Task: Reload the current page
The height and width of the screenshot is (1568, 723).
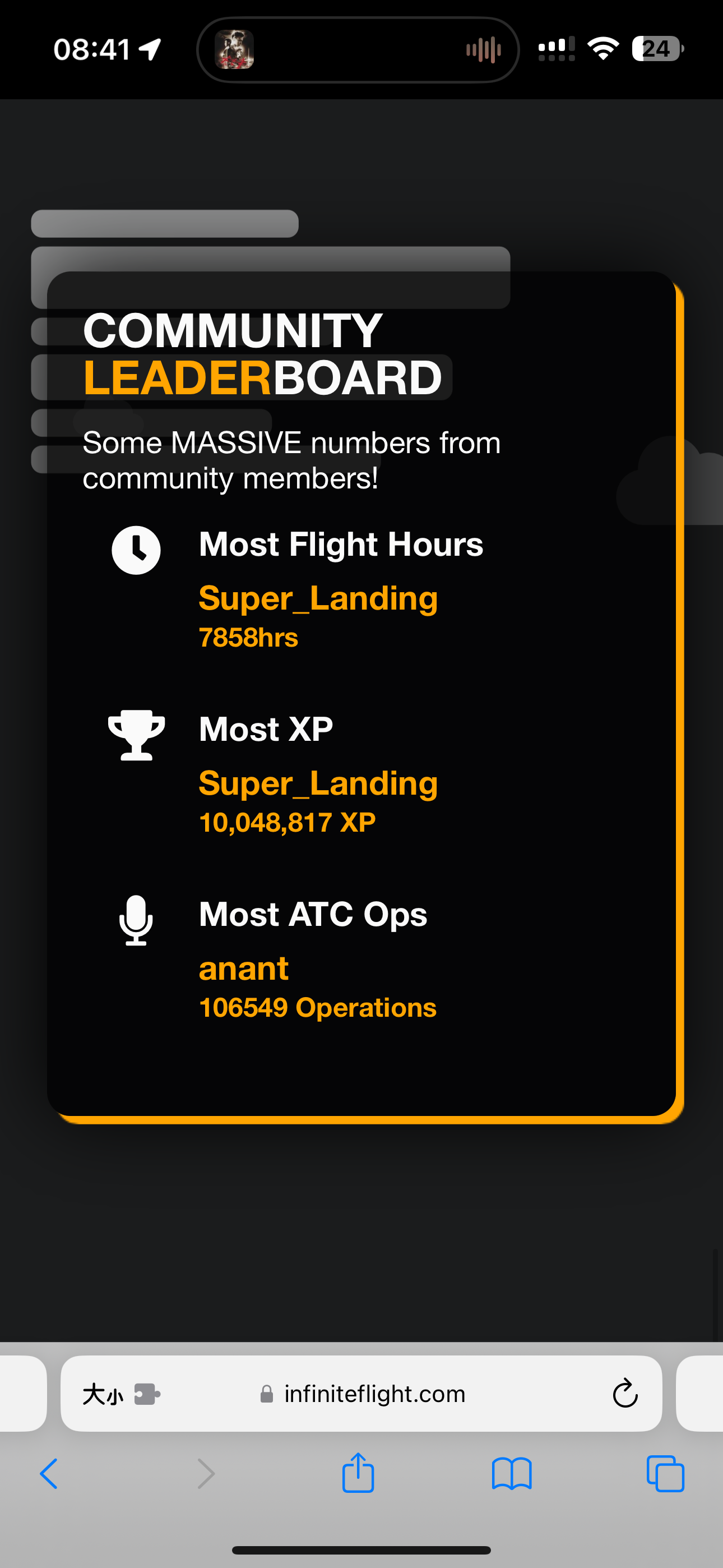Action: (624, 1394)
